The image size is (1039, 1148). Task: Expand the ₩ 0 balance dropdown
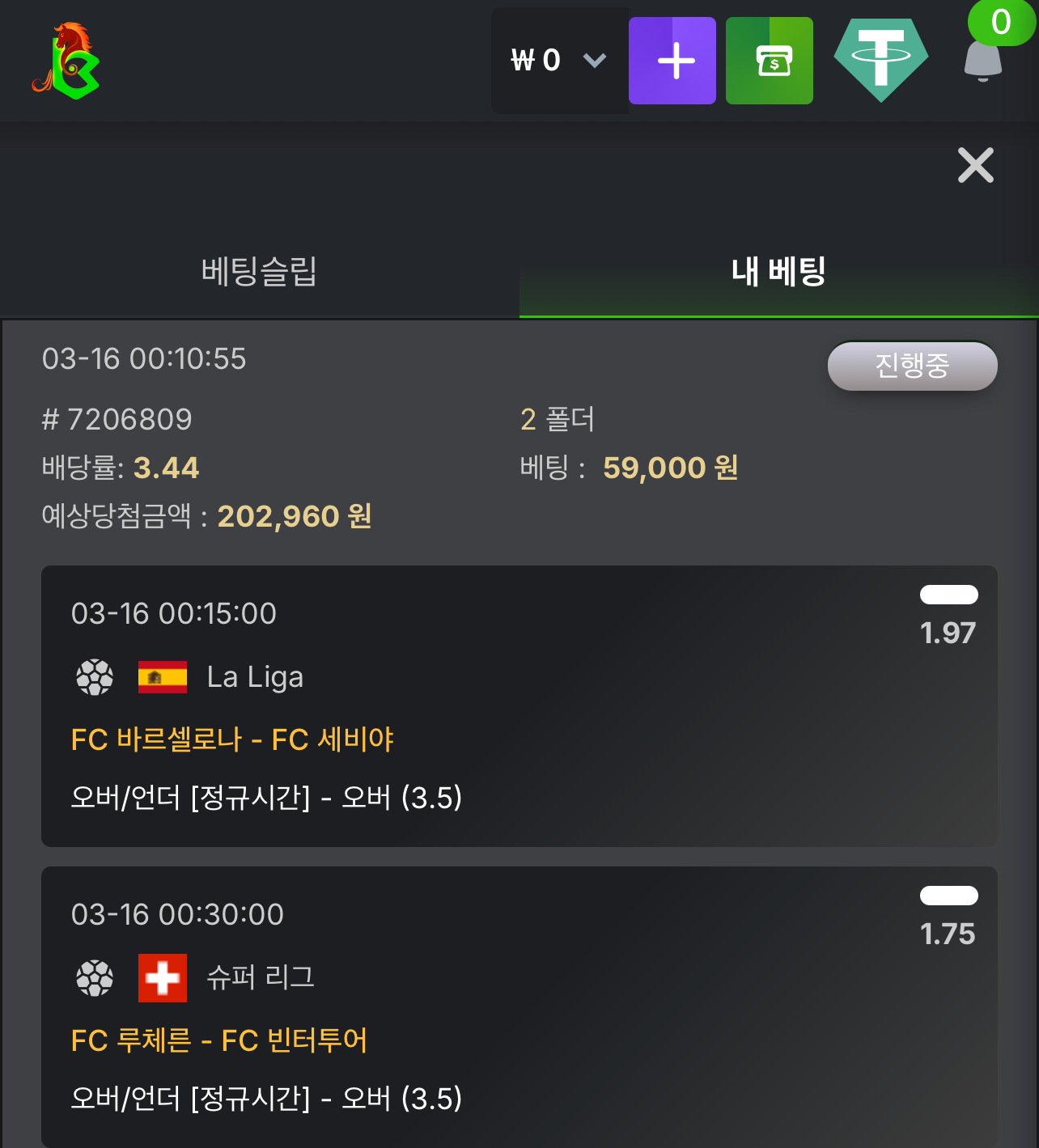559,61
